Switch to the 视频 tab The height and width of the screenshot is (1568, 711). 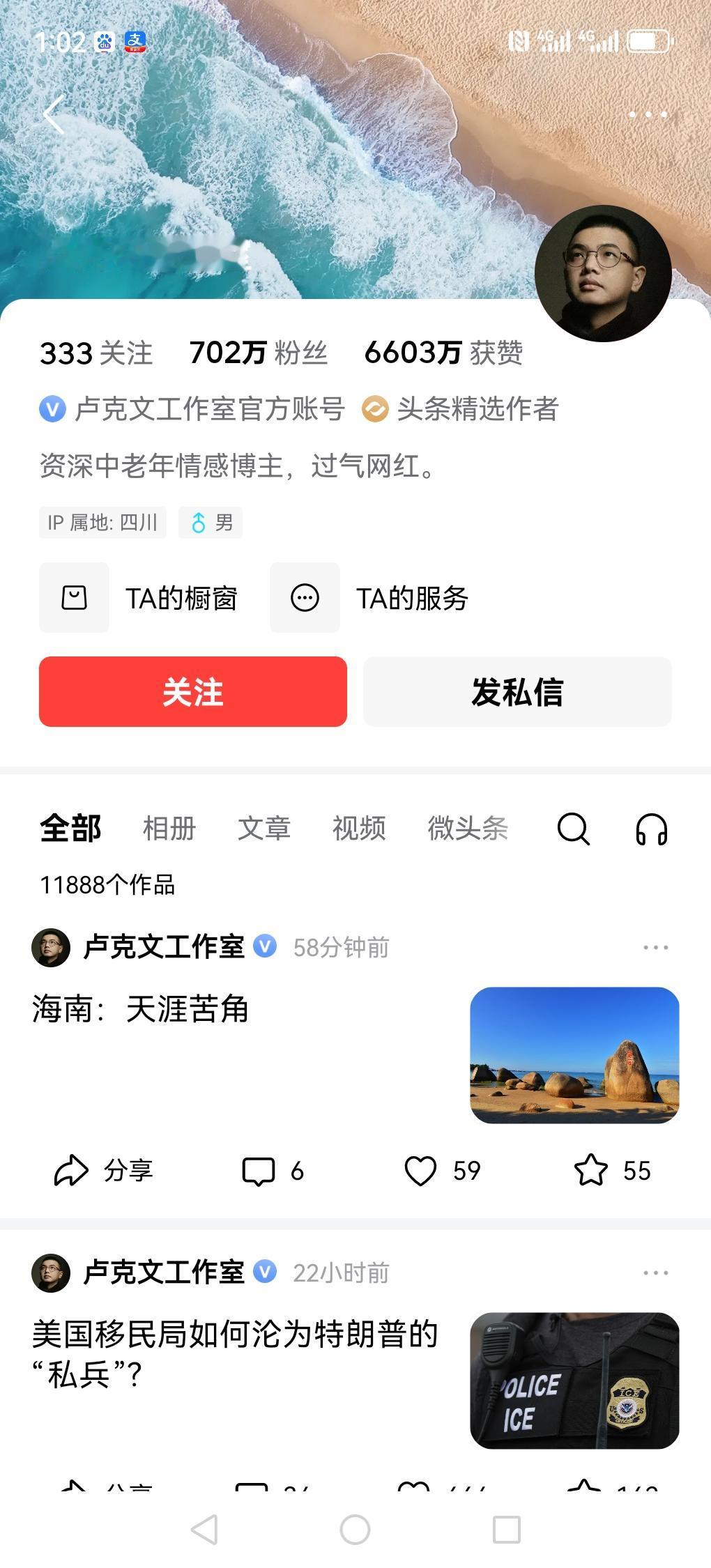coord(358,829)
